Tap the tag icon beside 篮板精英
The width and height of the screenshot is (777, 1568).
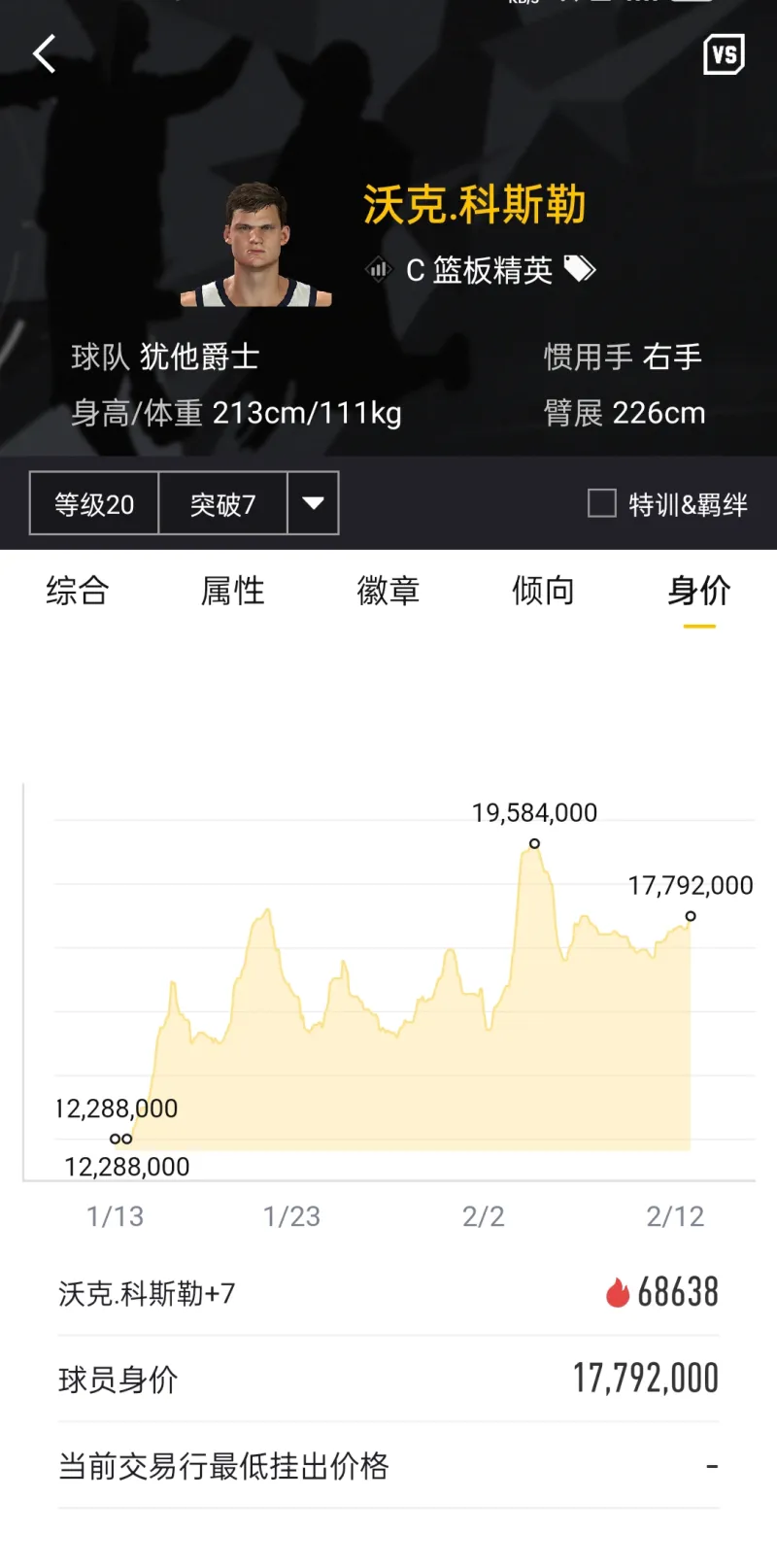[580, 268]
